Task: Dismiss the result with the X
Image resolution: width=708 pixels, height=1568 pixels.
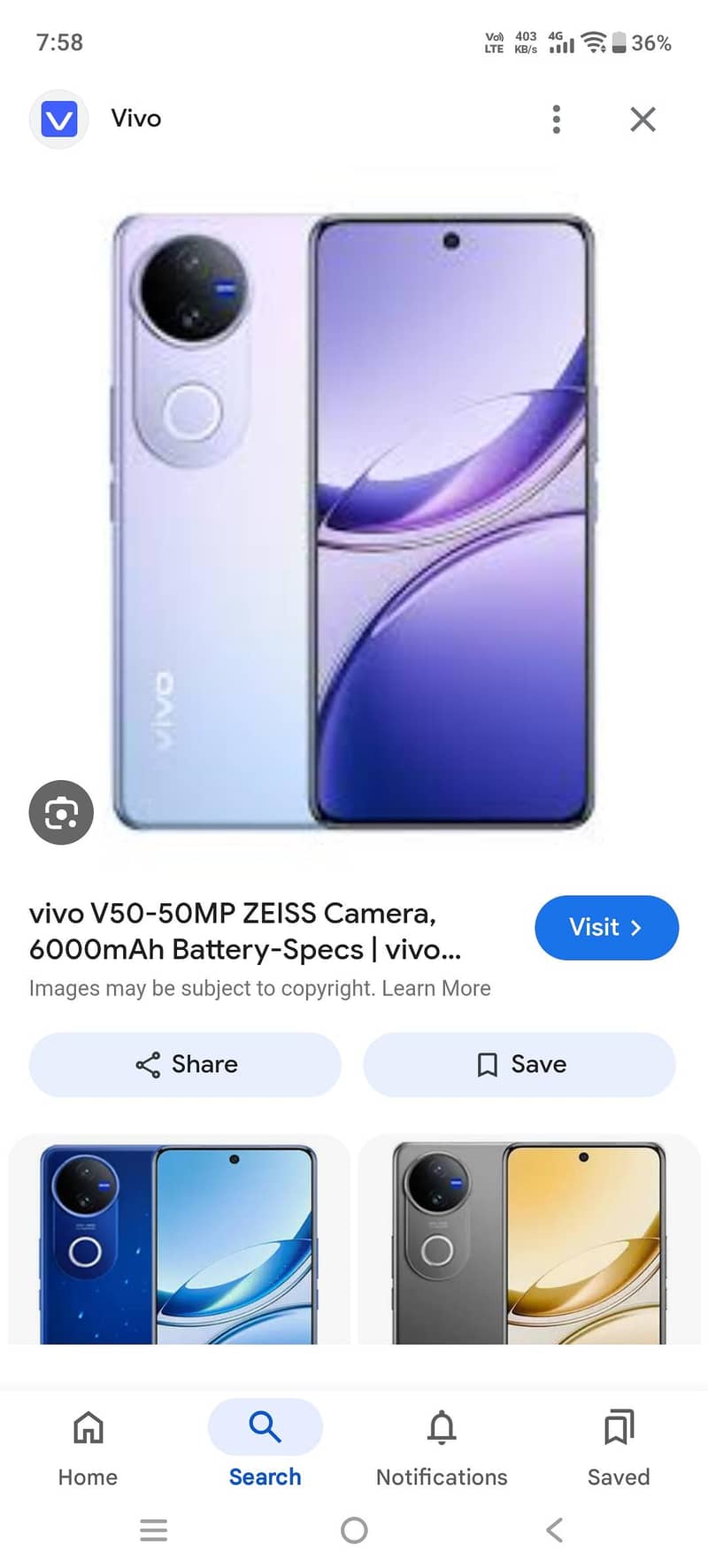Action: (x=643, y=119)
